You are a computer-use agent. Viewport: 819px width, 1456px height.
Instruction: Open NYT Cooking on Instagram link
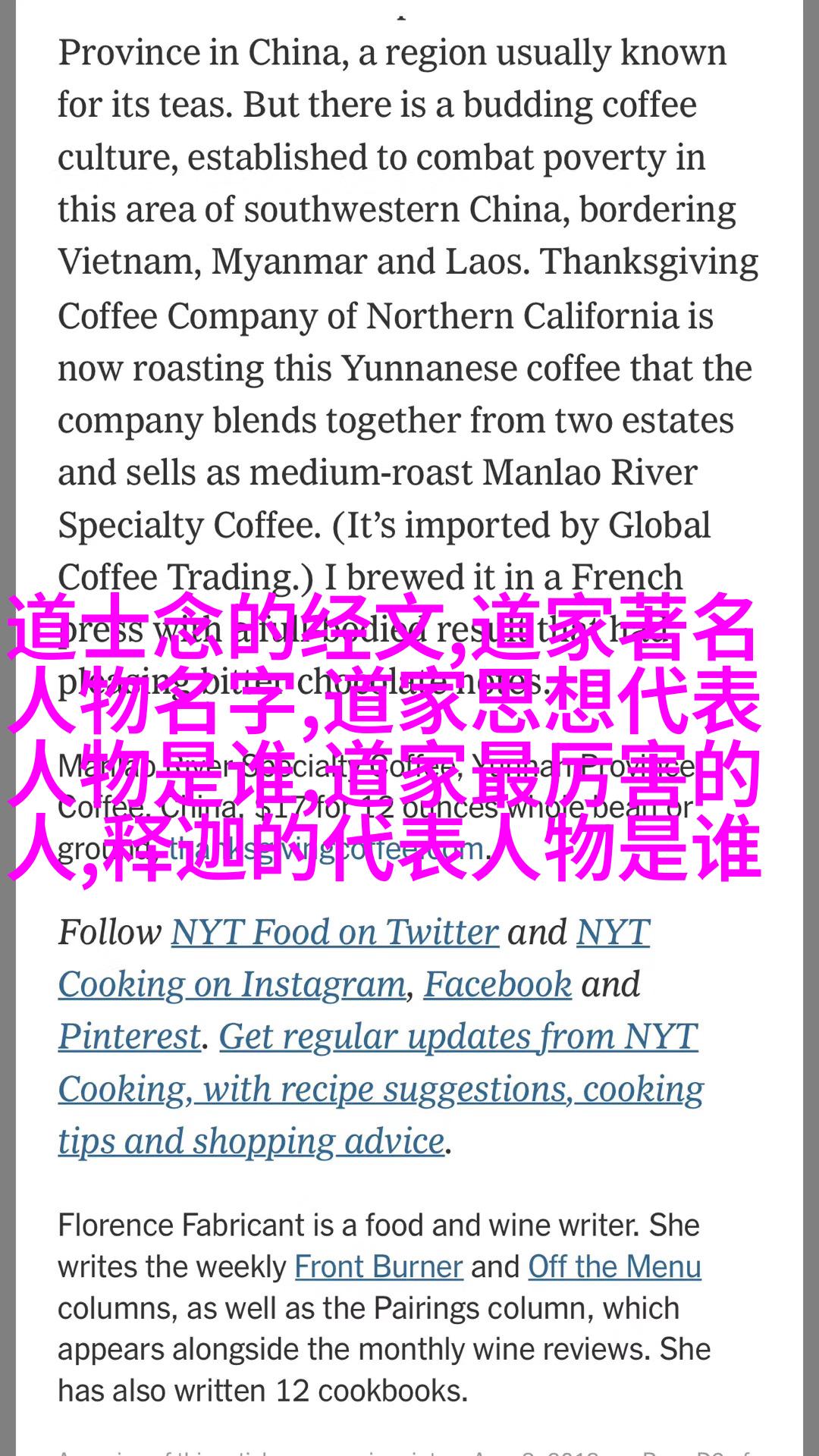232,984
